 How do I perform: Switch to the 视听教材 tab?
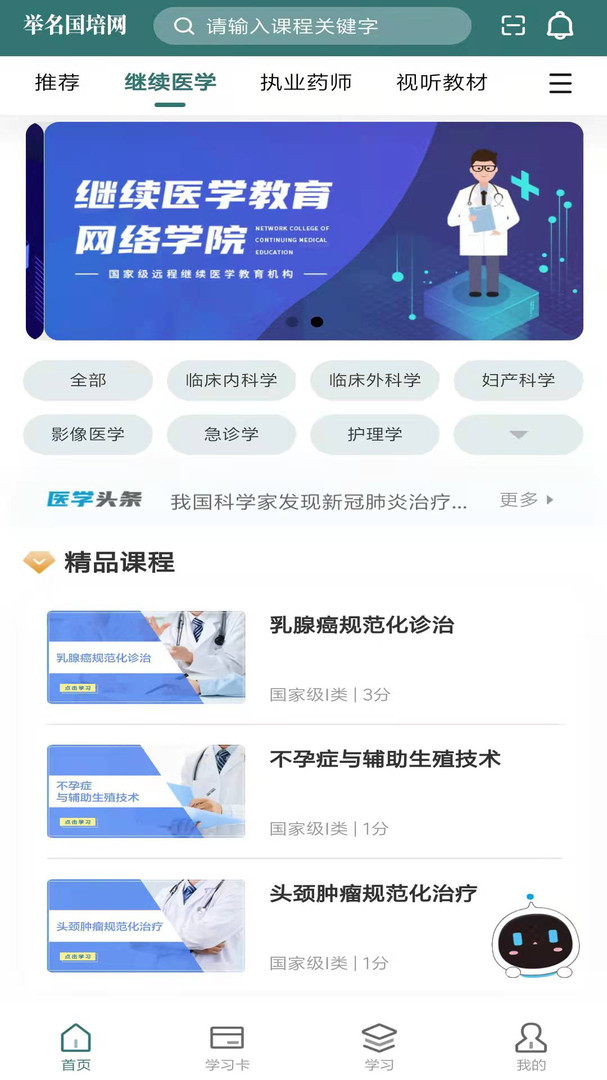tap(441, 83)
